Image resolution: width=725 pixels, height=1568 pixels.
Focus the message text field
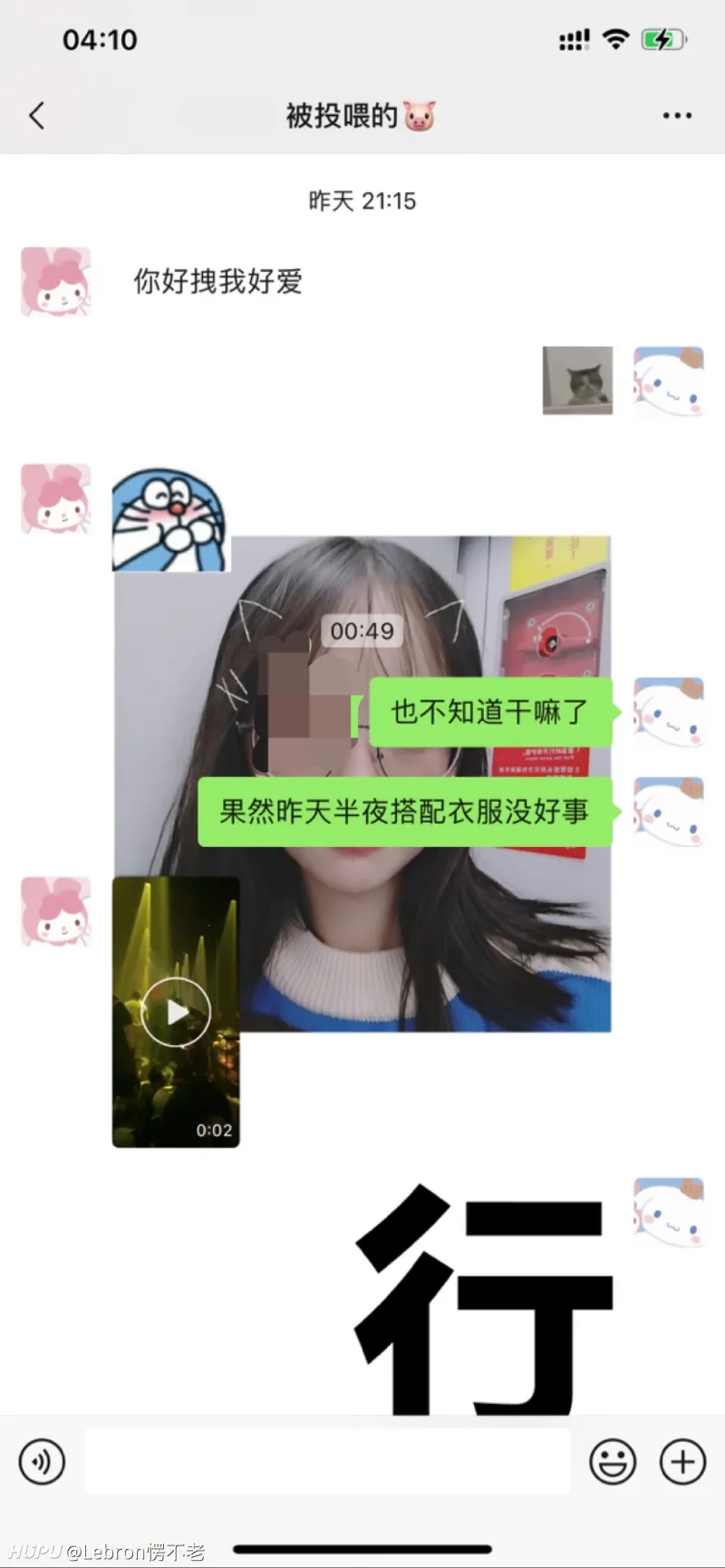point(326,1461)
